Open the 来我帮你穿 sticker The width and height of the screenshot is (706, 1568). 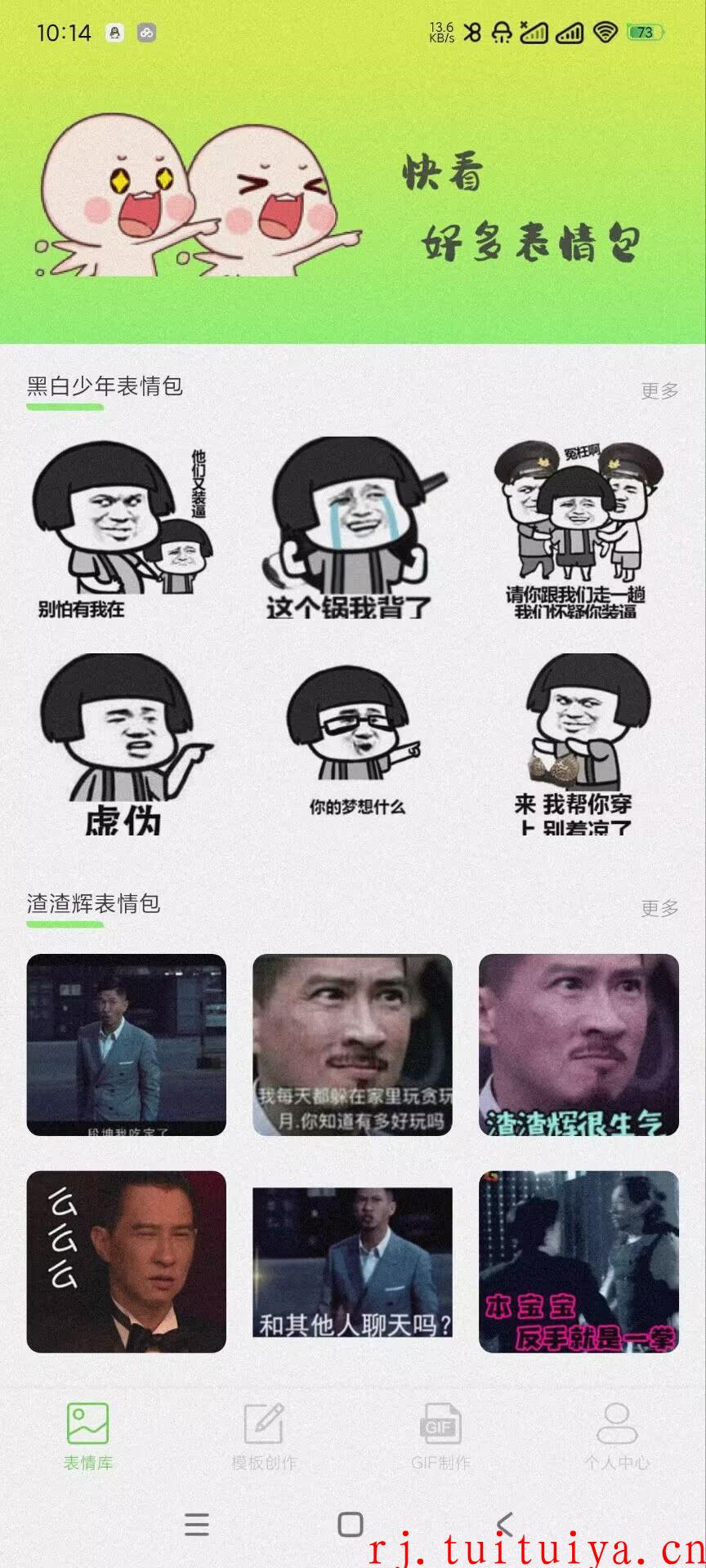579,743
